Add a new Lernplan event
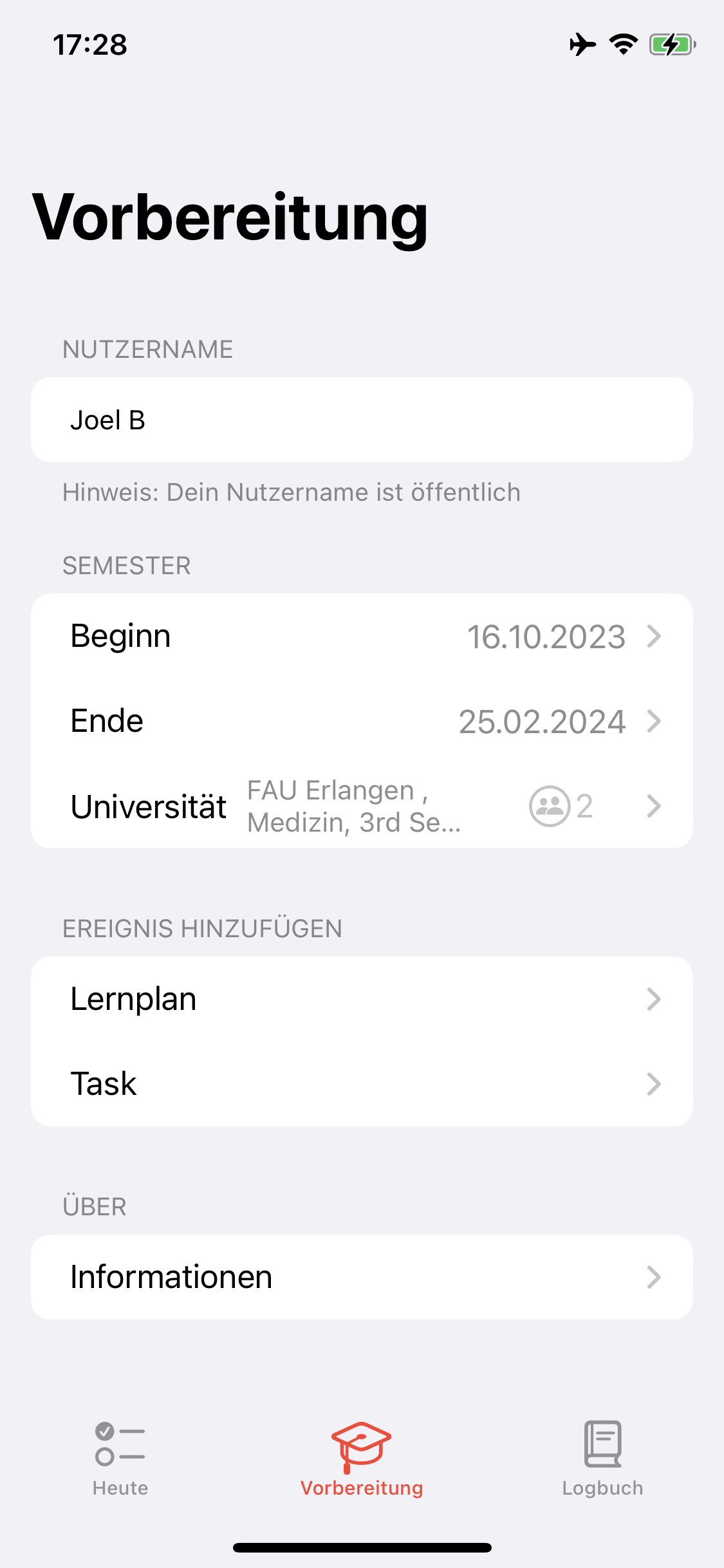 pos(362,999)
